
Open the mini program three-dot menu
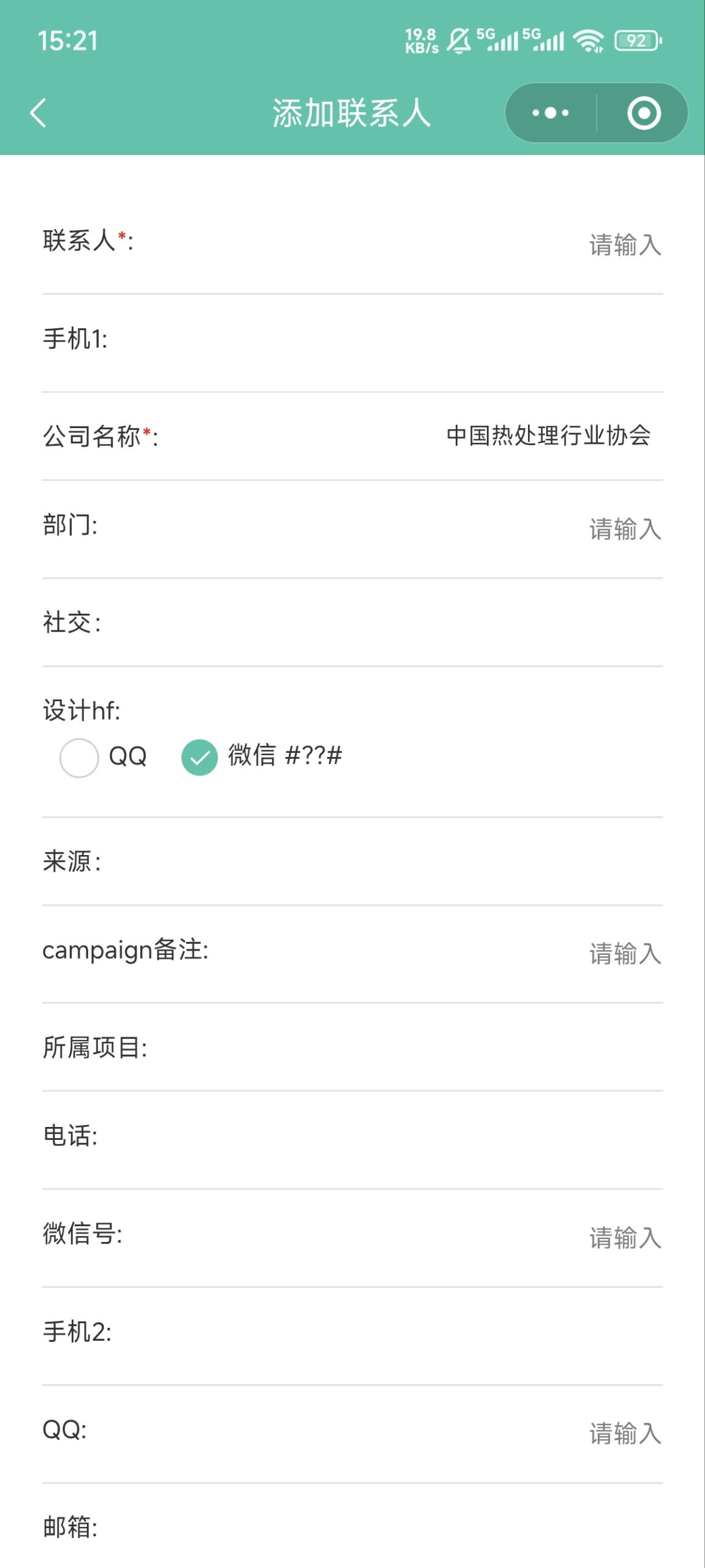click(x=551, y=113)
